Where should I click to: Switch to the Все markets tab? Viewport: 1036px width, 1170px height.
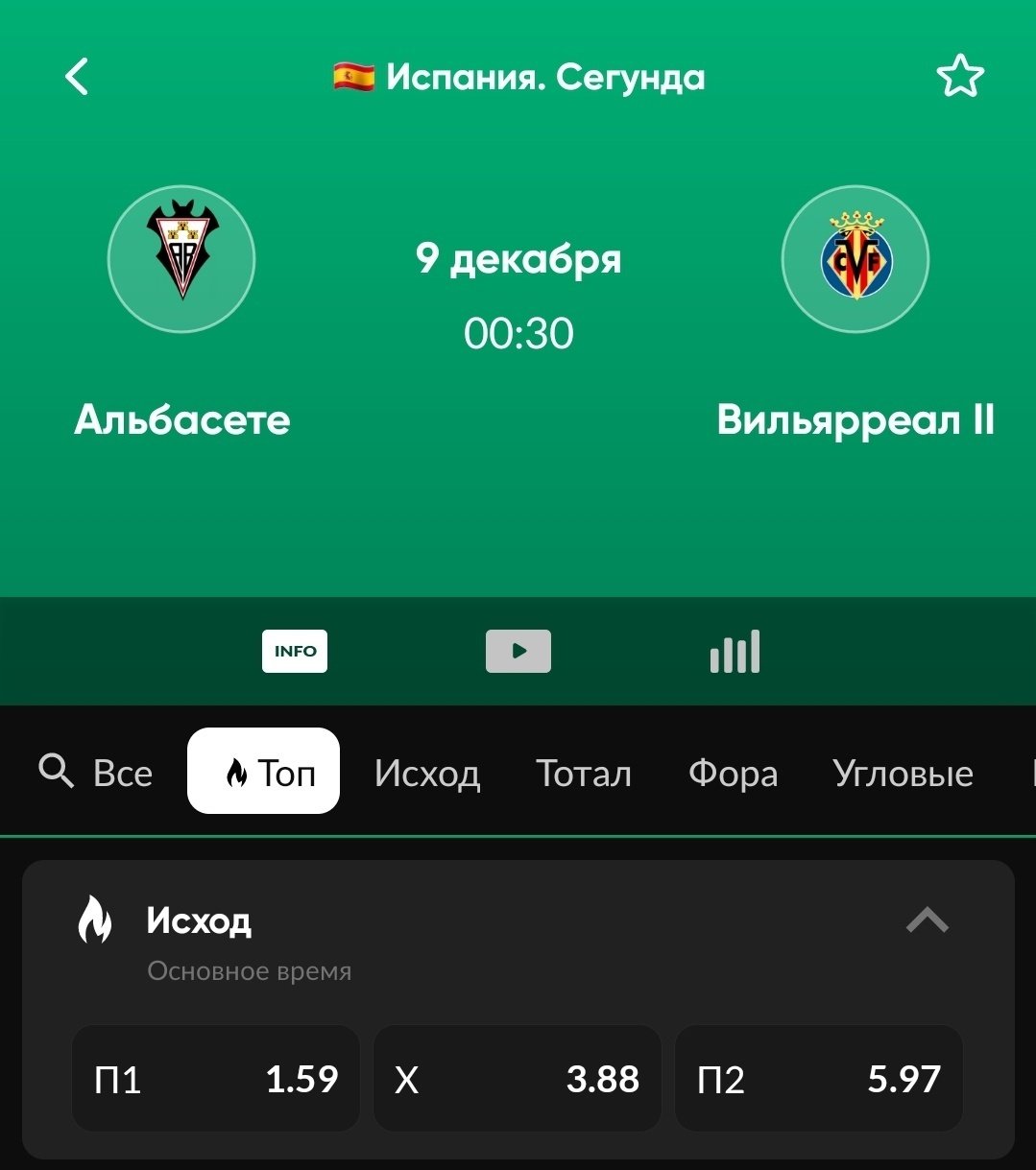[x=123, y=773]
